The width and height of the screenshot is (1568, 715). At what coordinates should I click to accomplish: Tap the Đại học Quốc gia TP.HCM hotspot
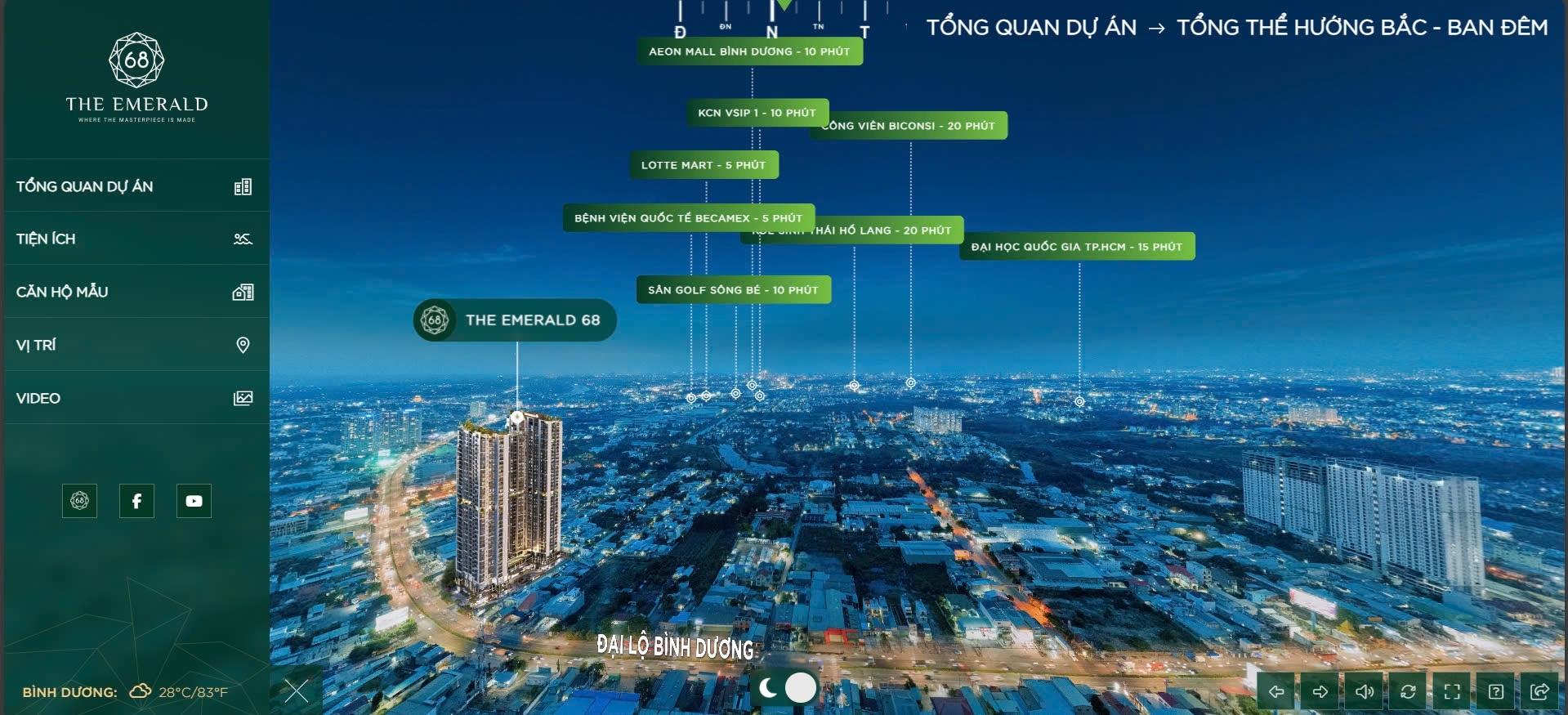(1076, 247)
